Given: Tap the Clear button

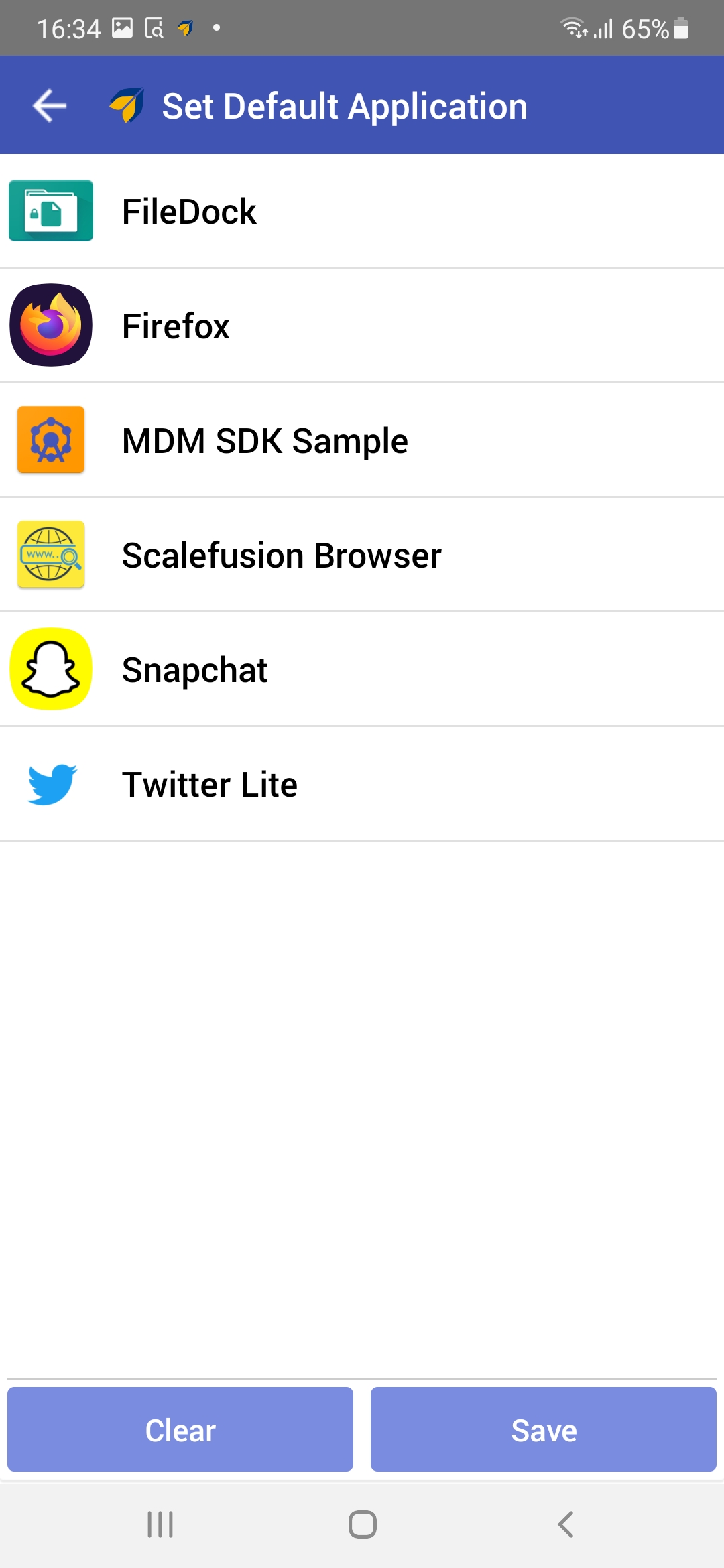Looking at the screenshot, I should click(180, 1429).
